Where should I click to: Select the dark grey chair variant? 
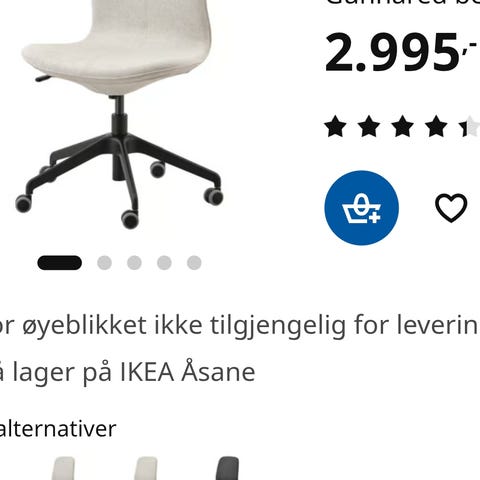pos(228,468)
